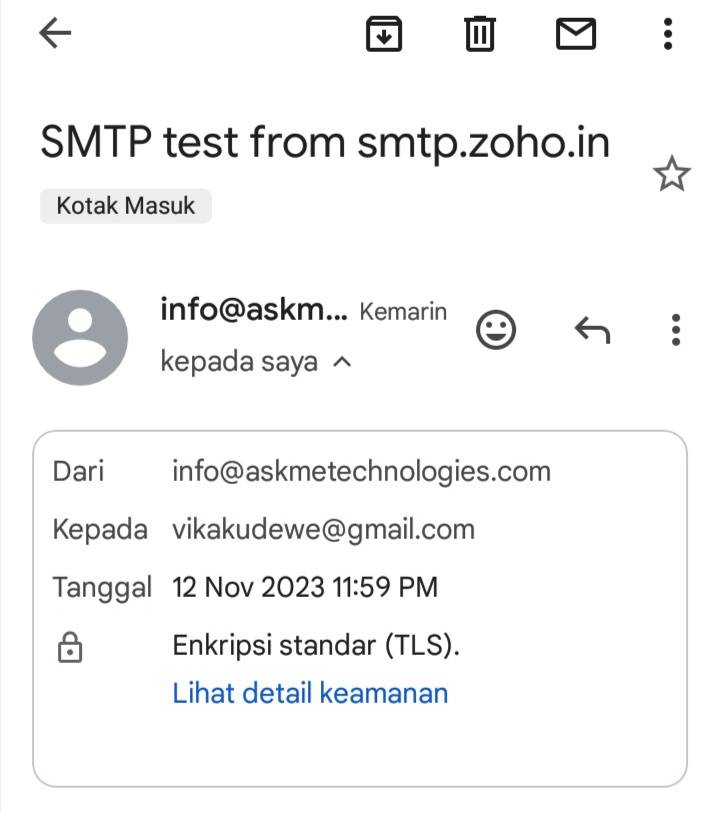Add an emoji reaction to the message
Viewport: 720px width, 813px height.
pyautogui.click(x=496, y=329)
